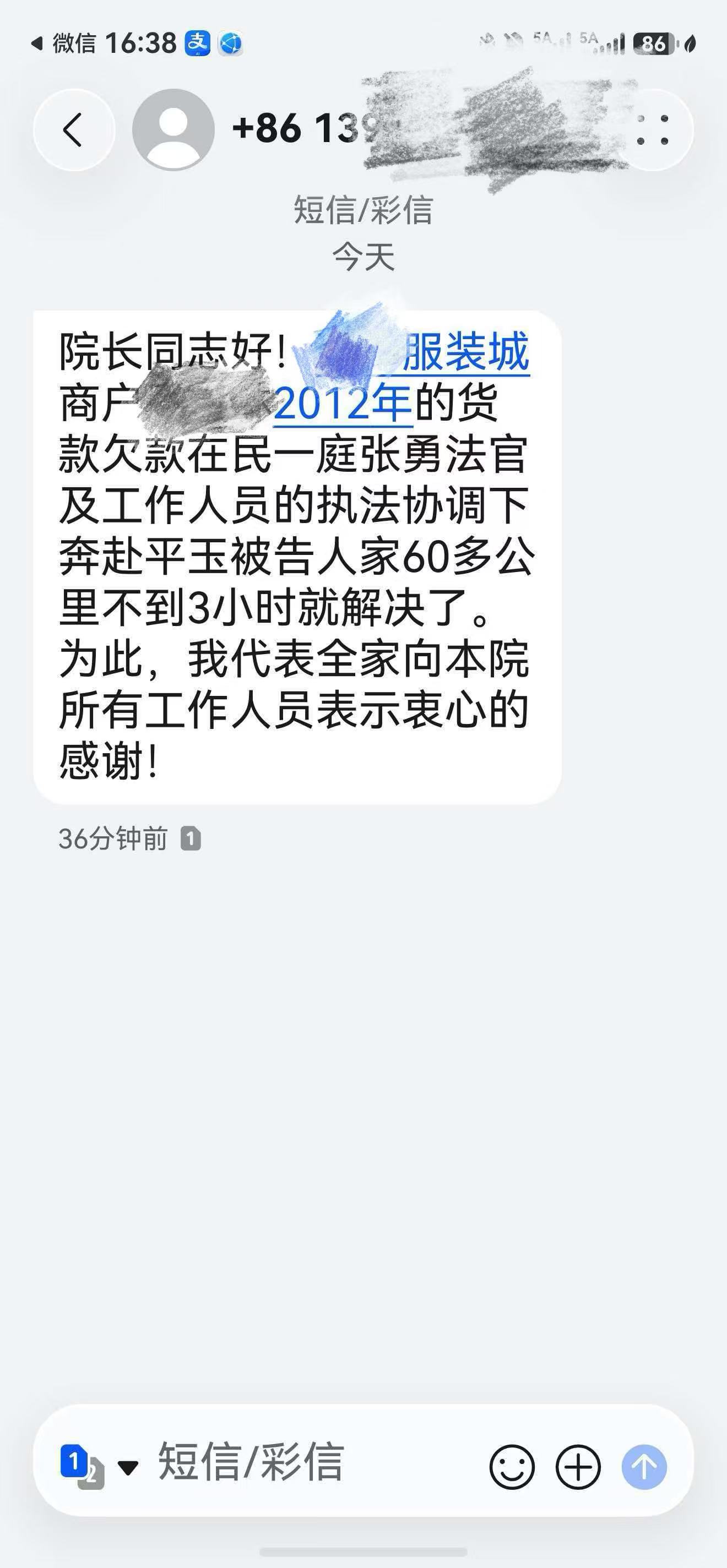Tap the 服装城 underlined link
Screen dimensions: 727x1568
pos(465,352)
